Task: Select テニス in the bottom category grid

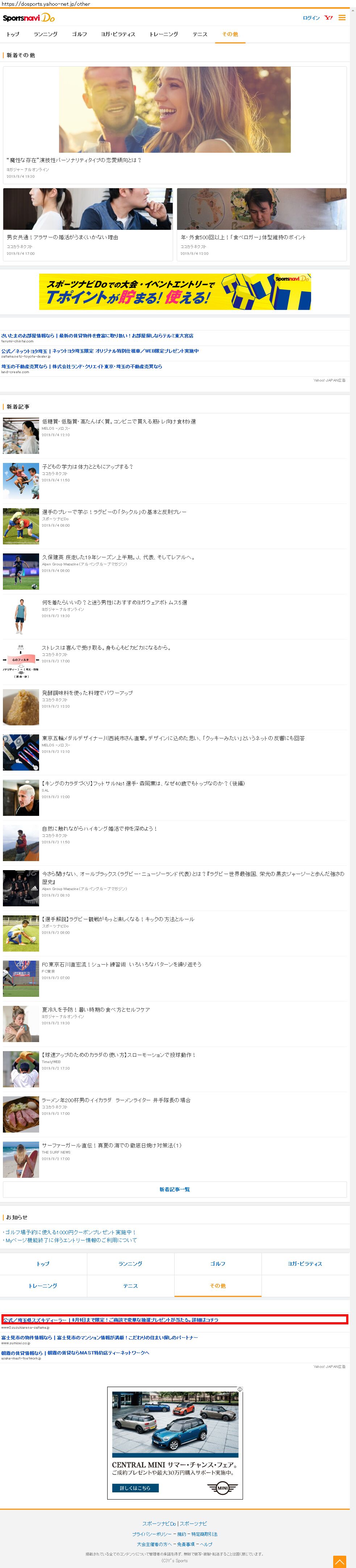Action: pyautogui.click(x=131, y=1286)
